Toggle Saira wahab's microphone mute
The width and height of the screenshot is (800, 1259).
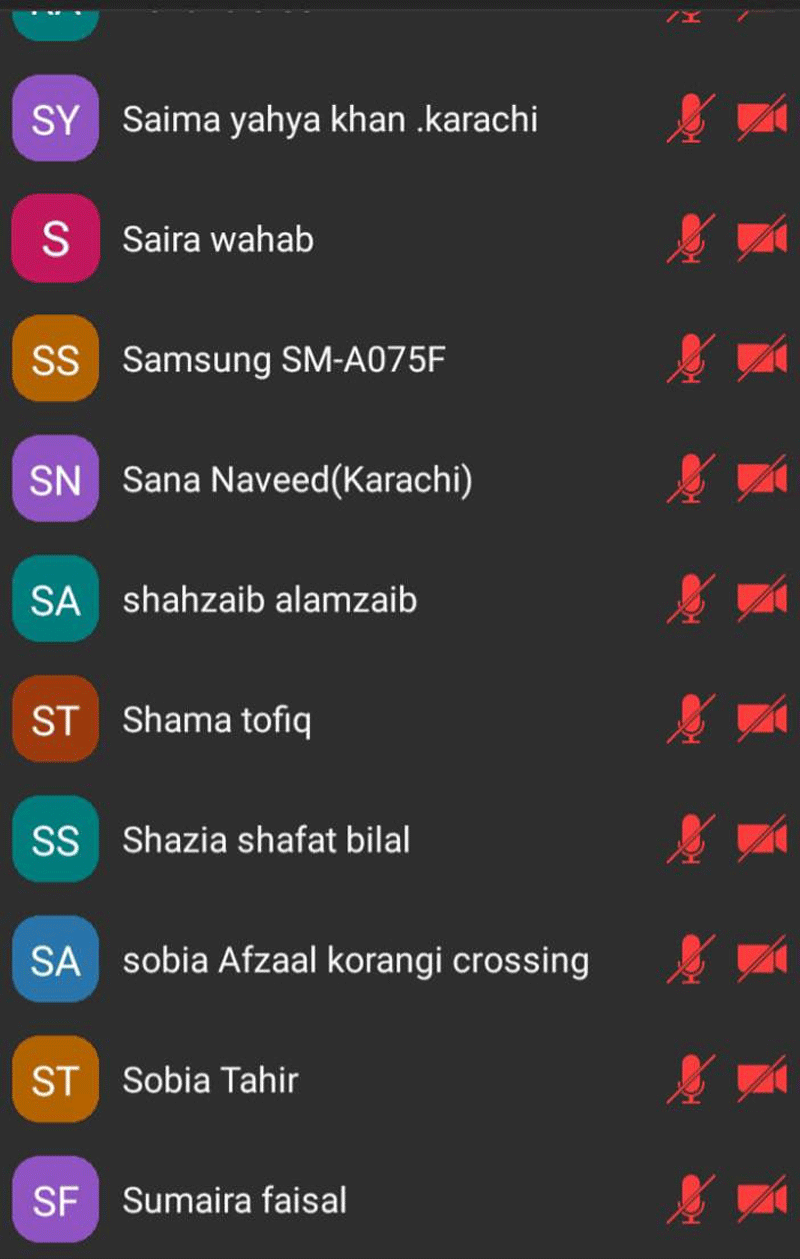(x=688, y=239)
